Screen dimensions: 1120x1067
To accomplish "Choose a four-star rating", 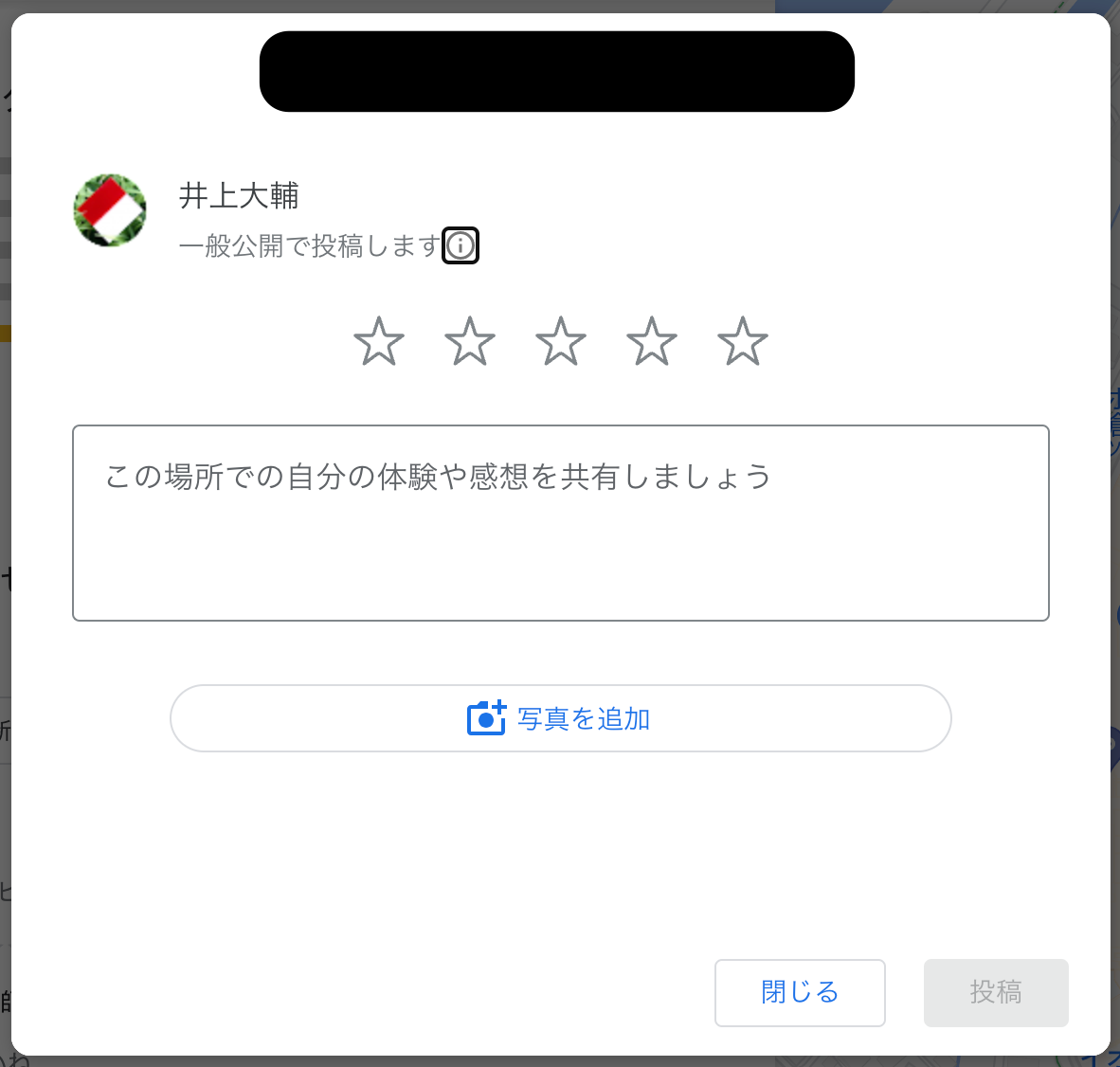I will tap(652, 341).
